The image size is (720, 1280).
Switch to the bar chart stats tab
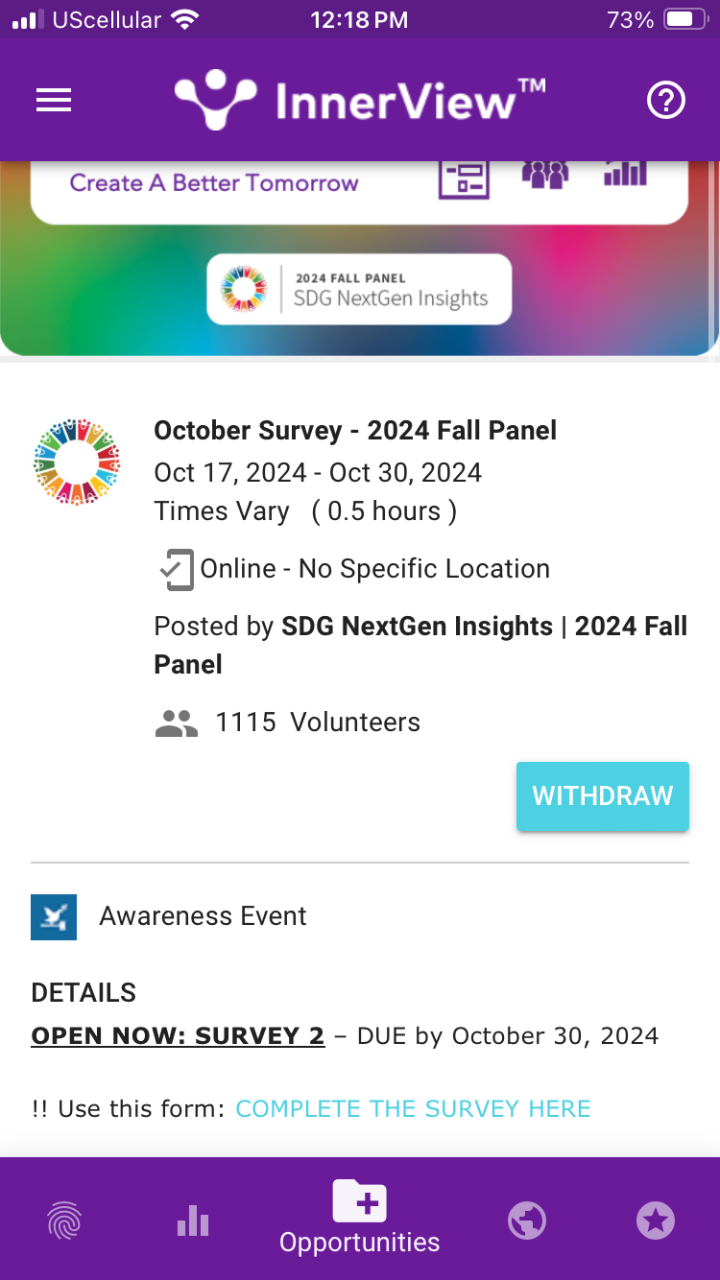[193, 1221]
